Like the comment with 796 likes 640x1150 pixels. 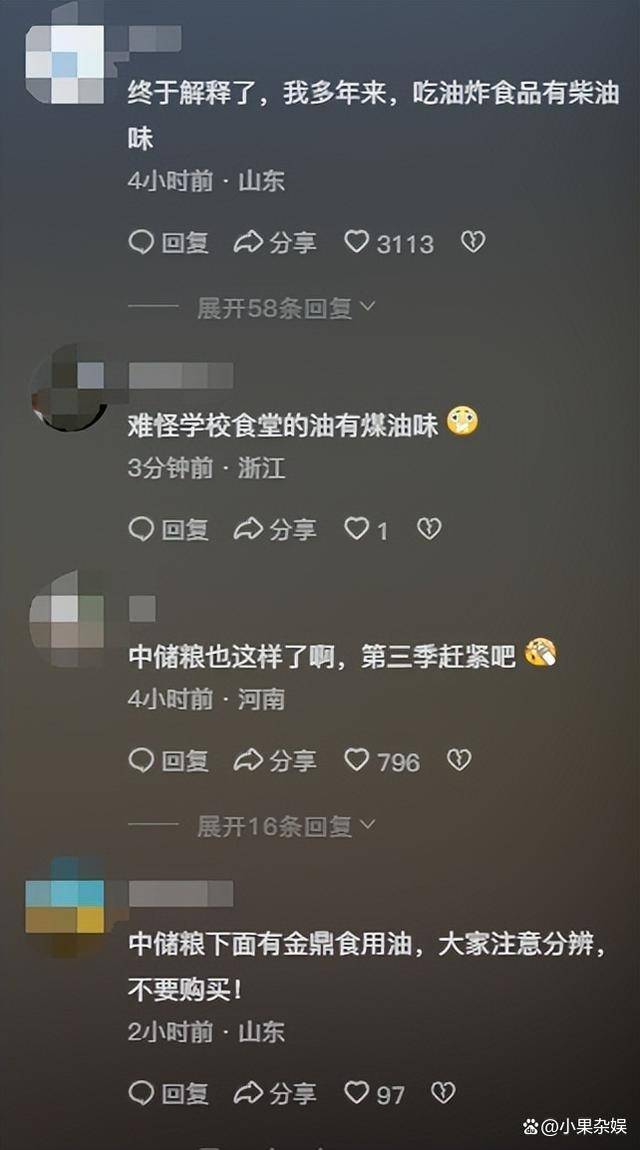pos(382,761)
